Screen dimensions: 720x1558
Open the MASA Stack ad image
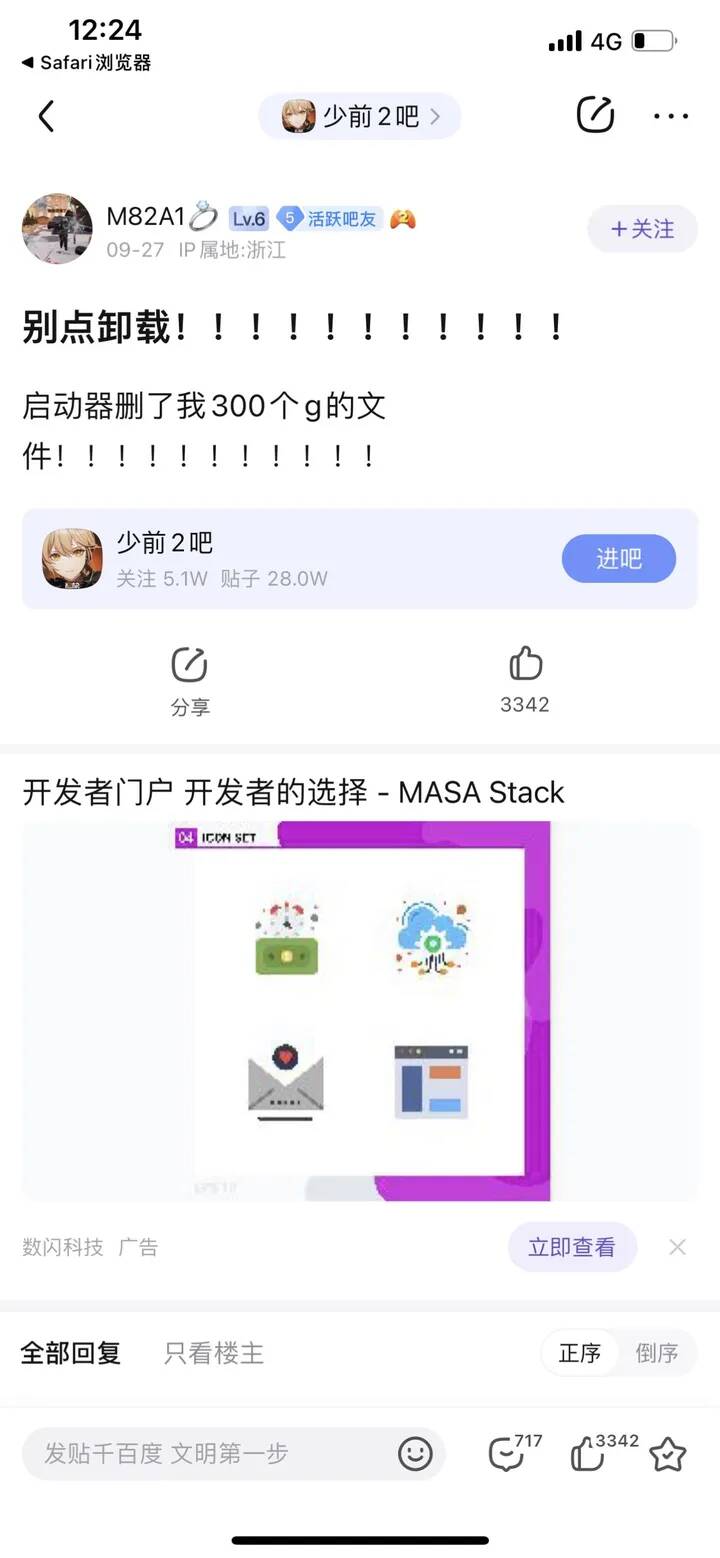[360, 1010]
